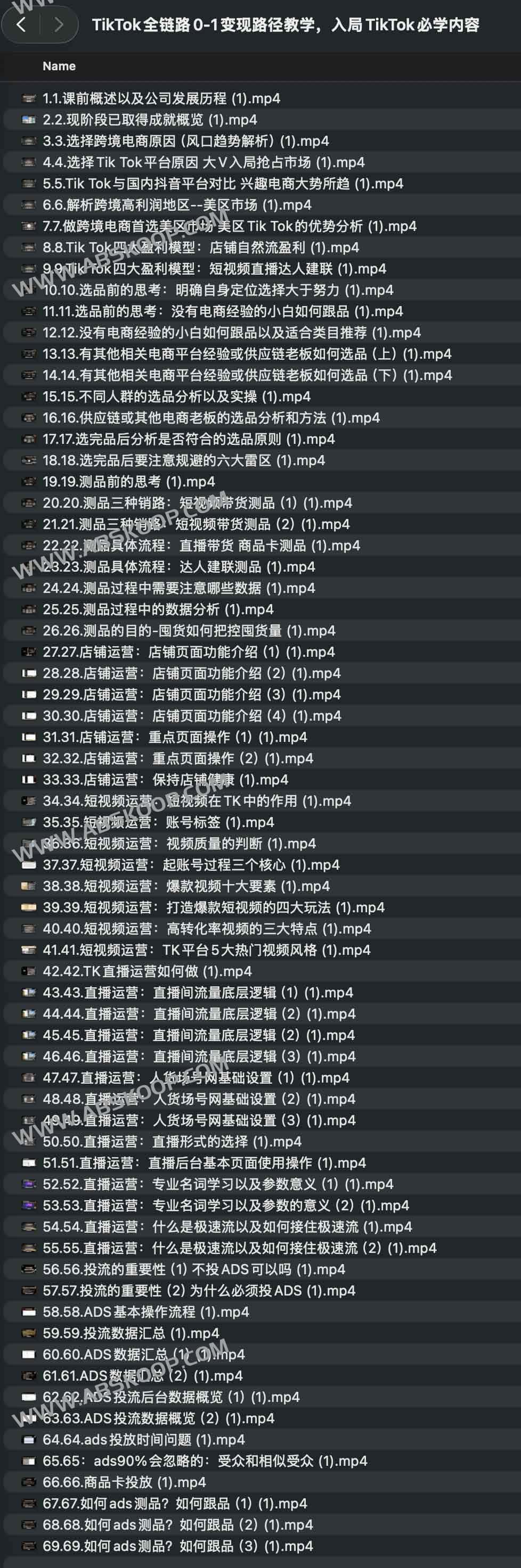521x1568 pixels.
Task: Select 25.25.测品过程中的数据分析 file
Action: tap(158, 610)
